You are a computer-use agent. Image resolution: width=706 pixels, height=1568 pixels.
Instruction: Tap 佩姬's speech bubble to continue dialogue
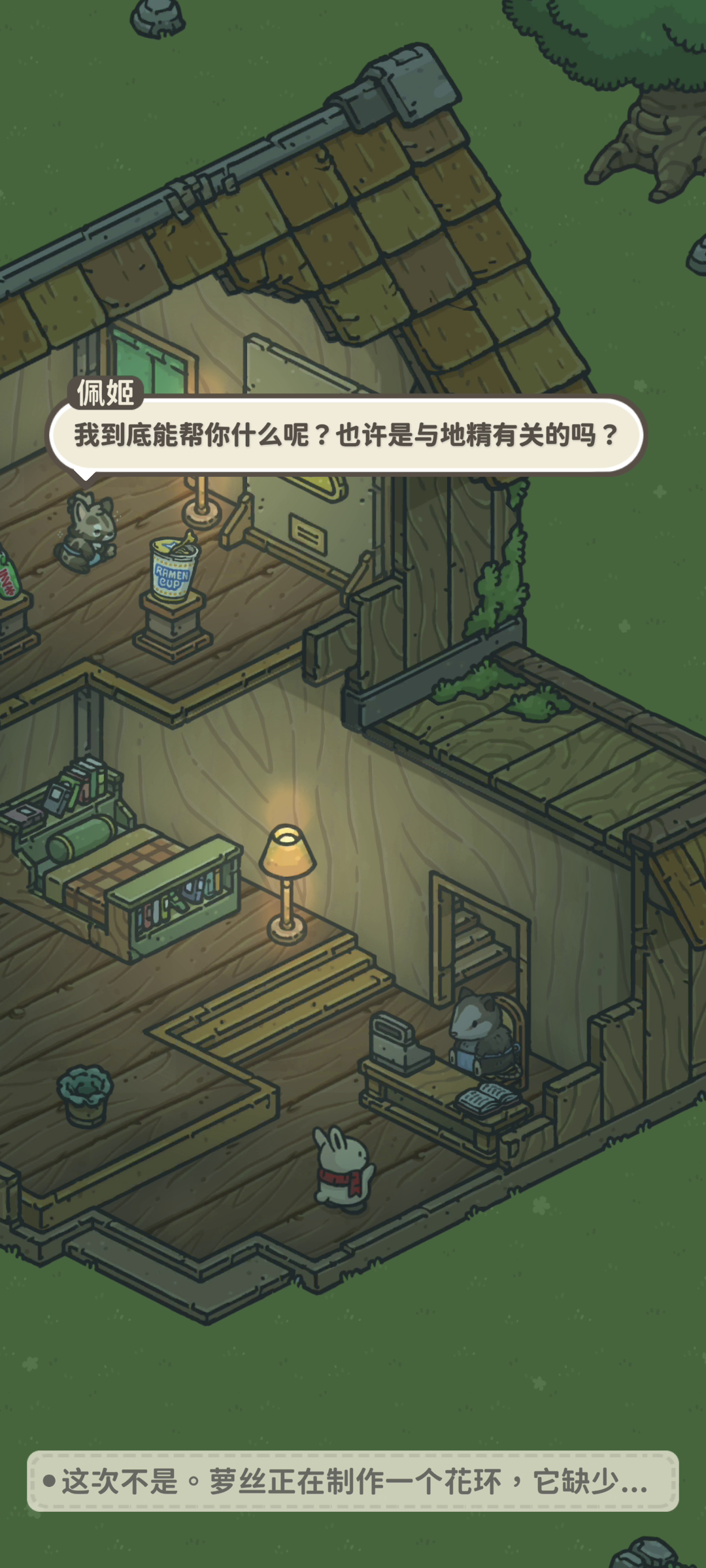coord(346,434)
